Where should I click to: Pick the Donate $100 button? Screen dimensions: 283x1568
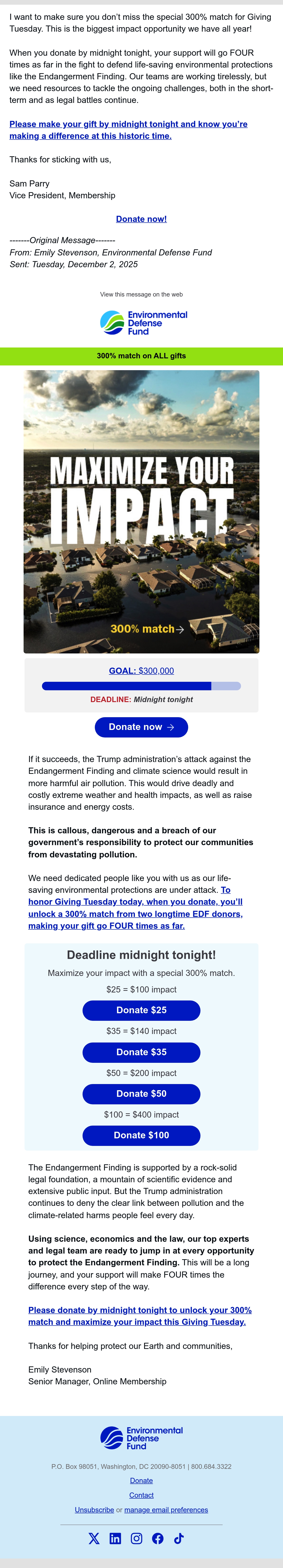coord(141,1135)
